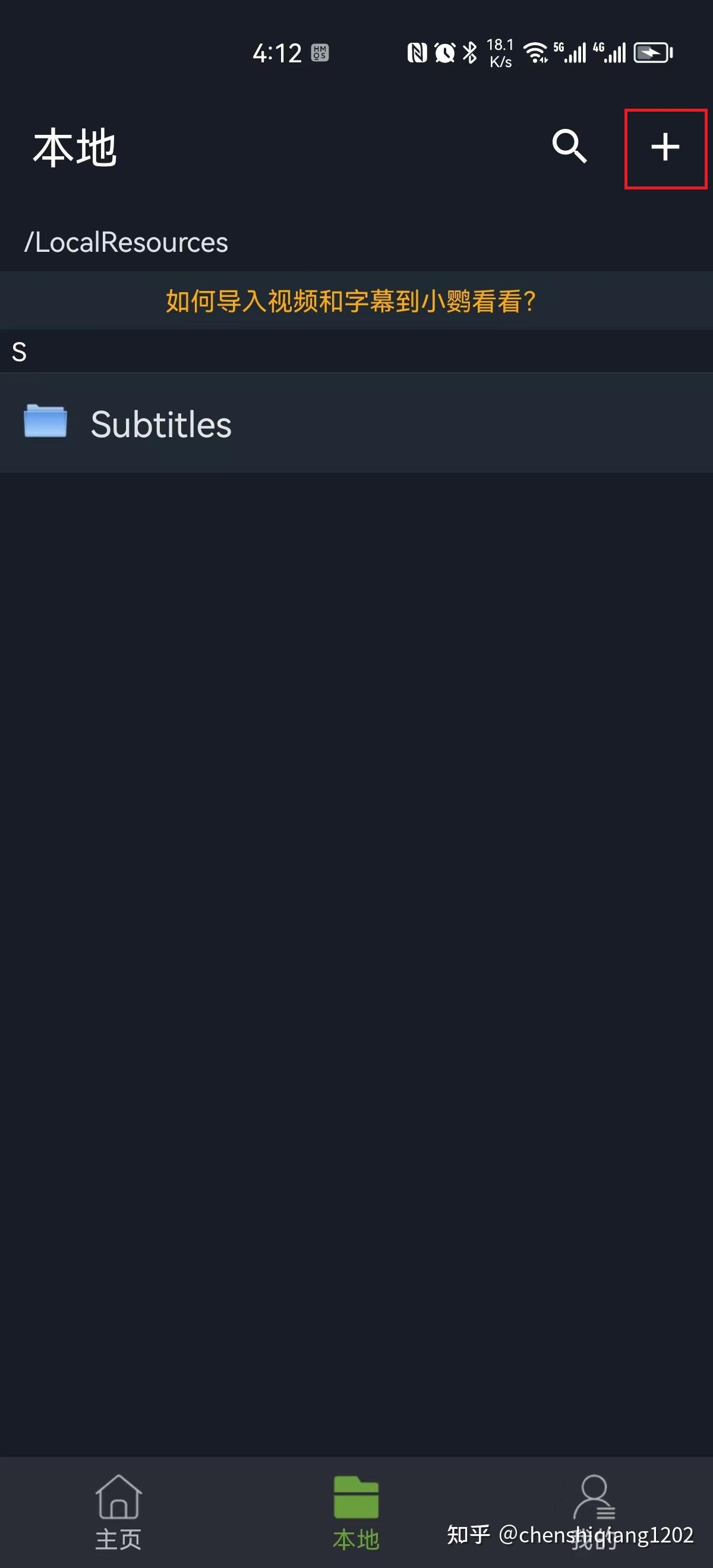713x1568 pixels.
Task: Open search in the local files screen
Action: [569, 147]
